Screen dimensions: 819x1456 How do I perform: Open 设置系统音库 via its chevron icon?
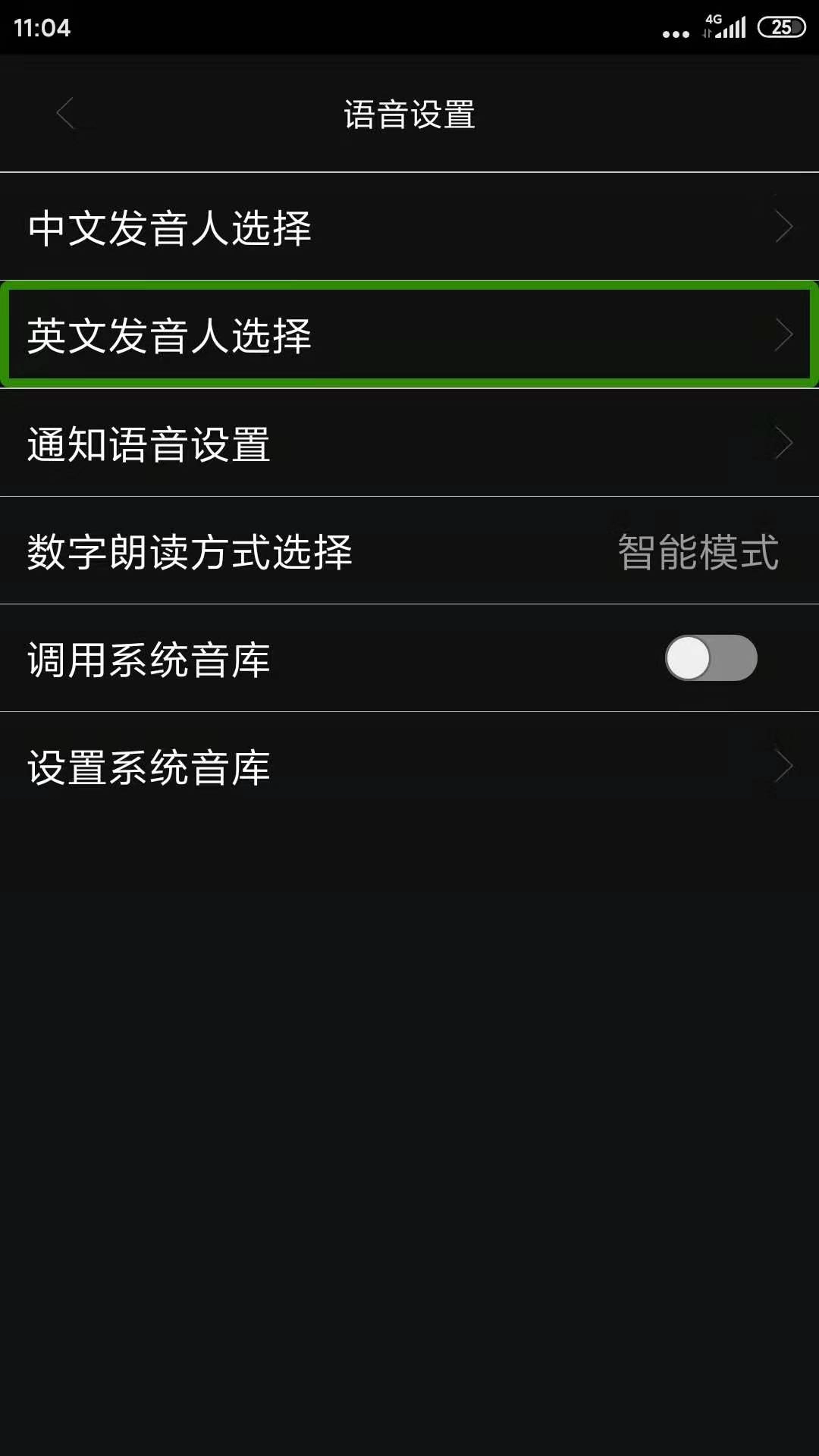784,766
